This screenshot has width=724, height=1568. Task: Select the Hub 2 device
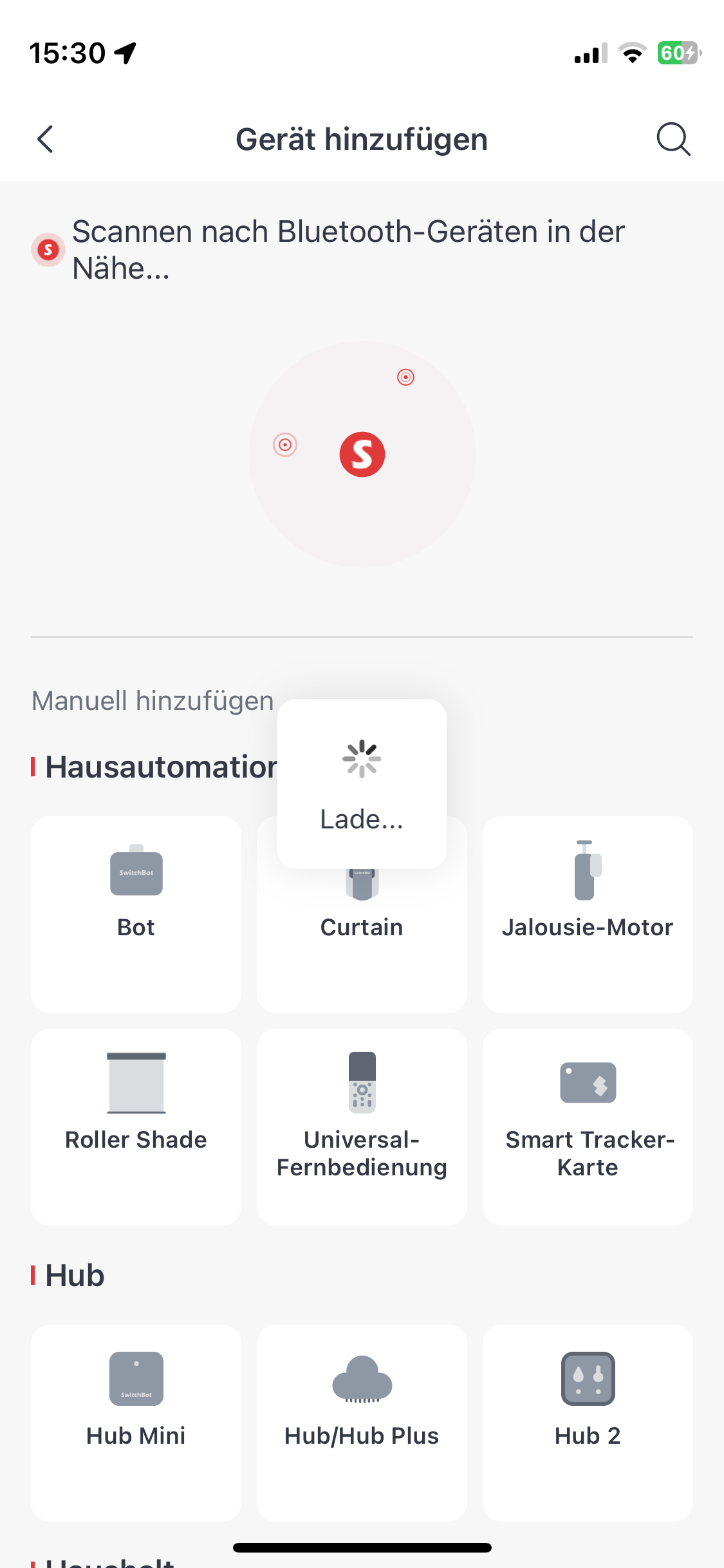coord(588,1423)
